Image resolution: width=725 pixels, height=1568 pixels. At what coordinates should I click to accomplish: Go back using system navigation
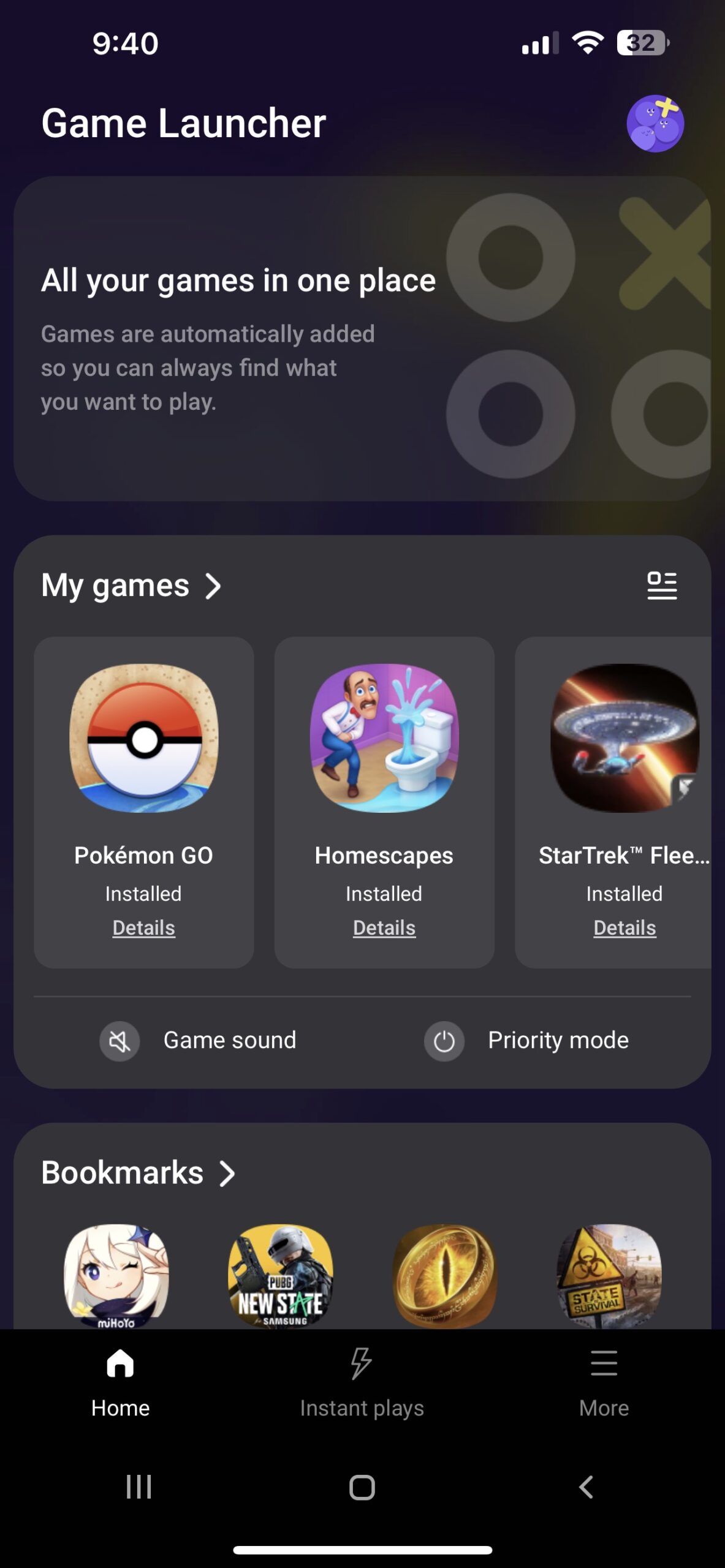(x=586, y=1487)
